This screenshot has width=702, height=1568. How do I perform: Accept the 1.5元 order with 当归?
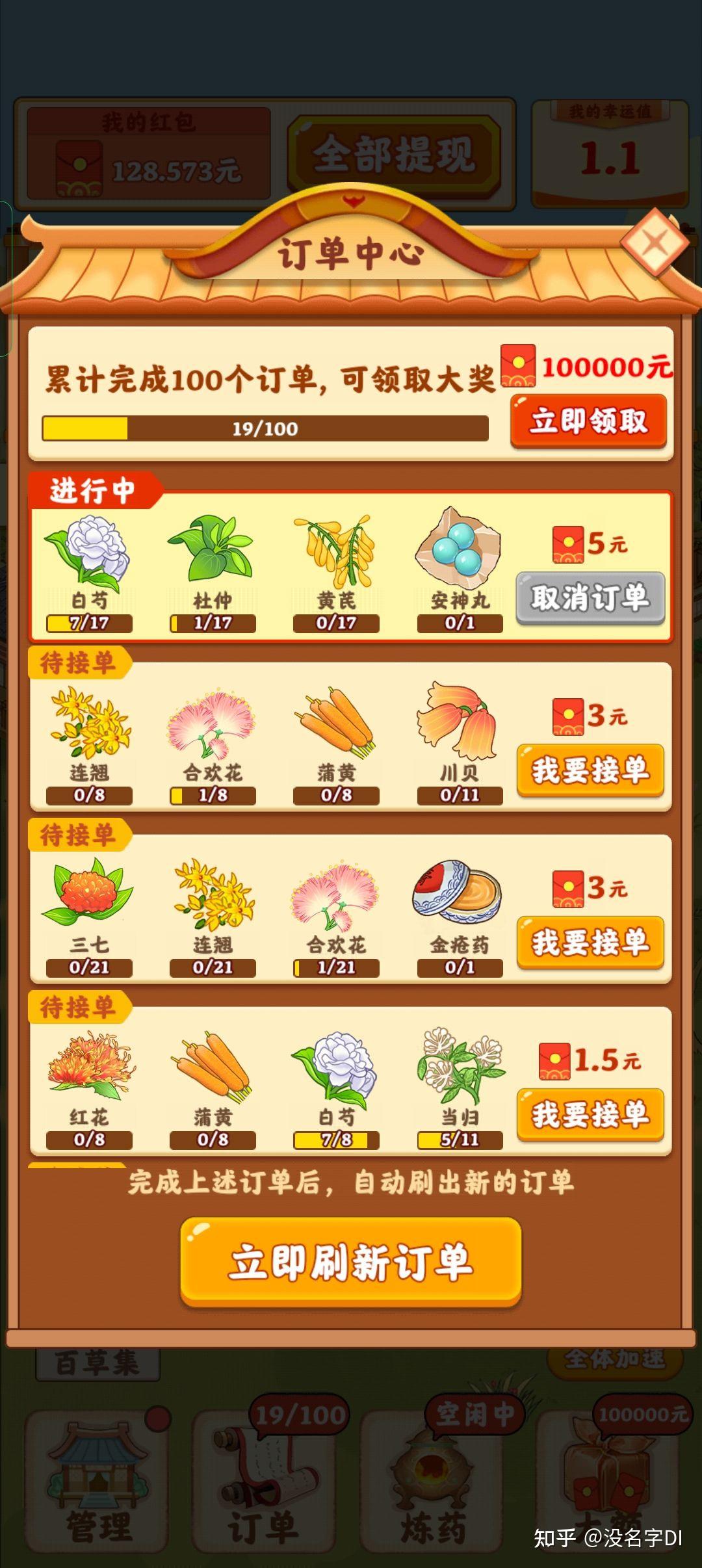590,1114
